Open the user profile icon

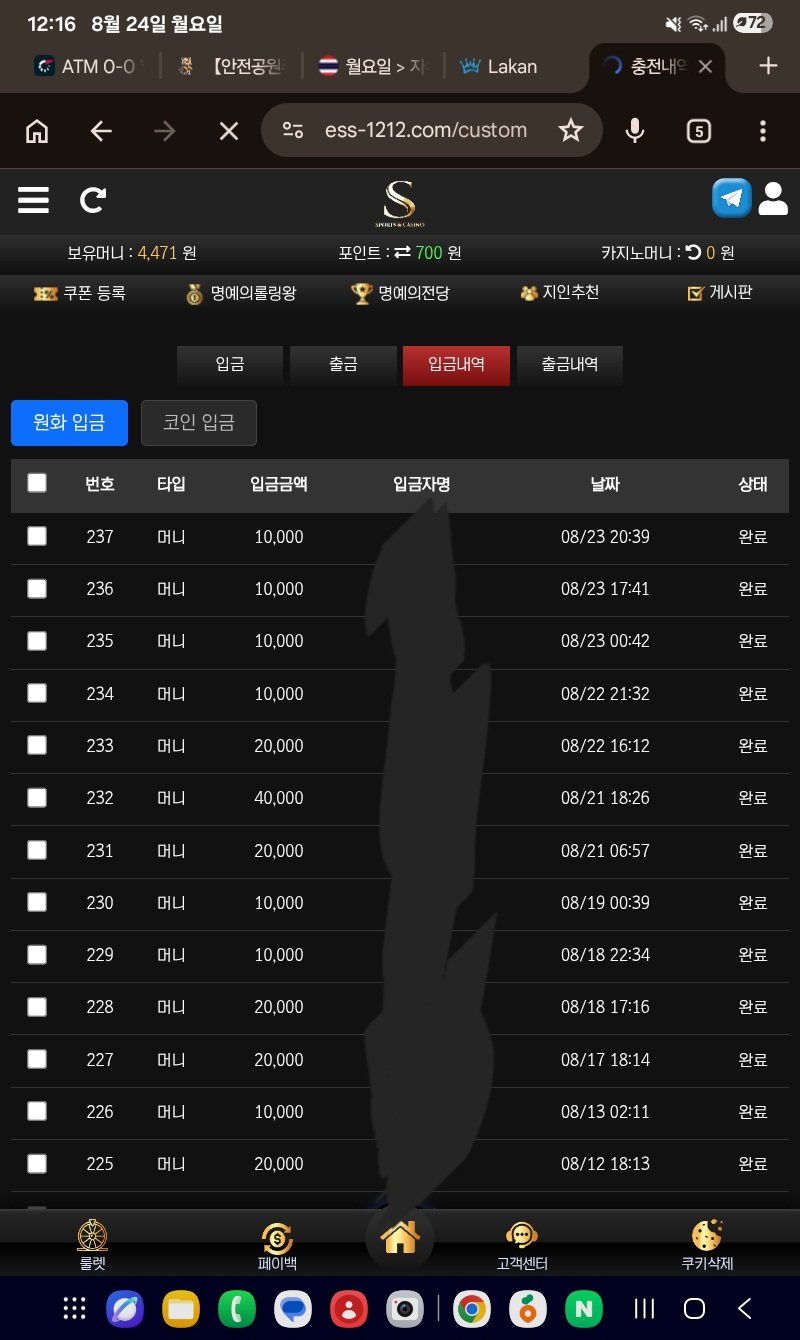[x=773, y=198]
